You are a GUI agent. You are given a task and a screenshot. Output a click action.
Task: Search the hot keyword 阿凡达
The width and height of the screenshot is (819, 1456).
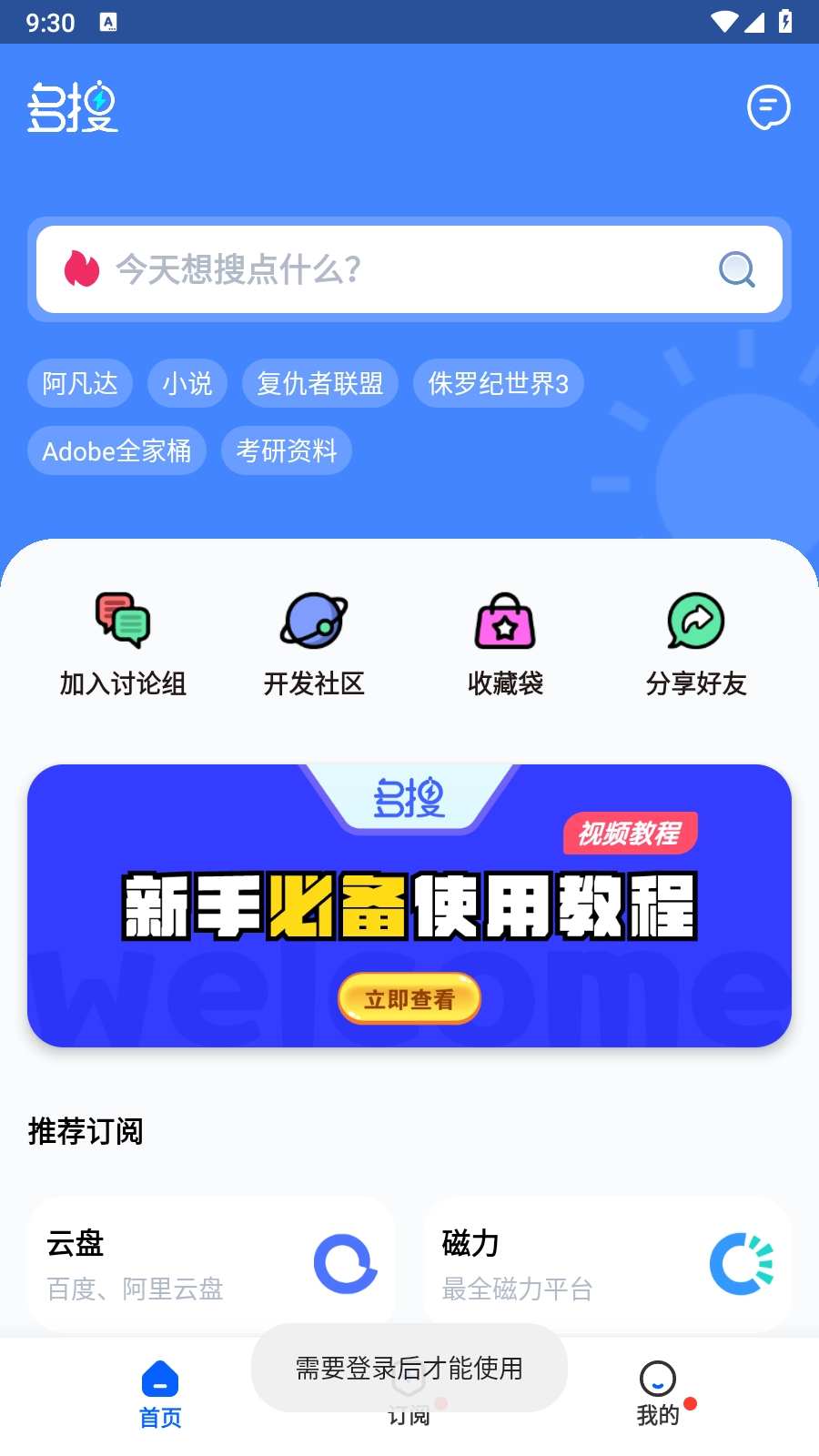coord(80,383)
